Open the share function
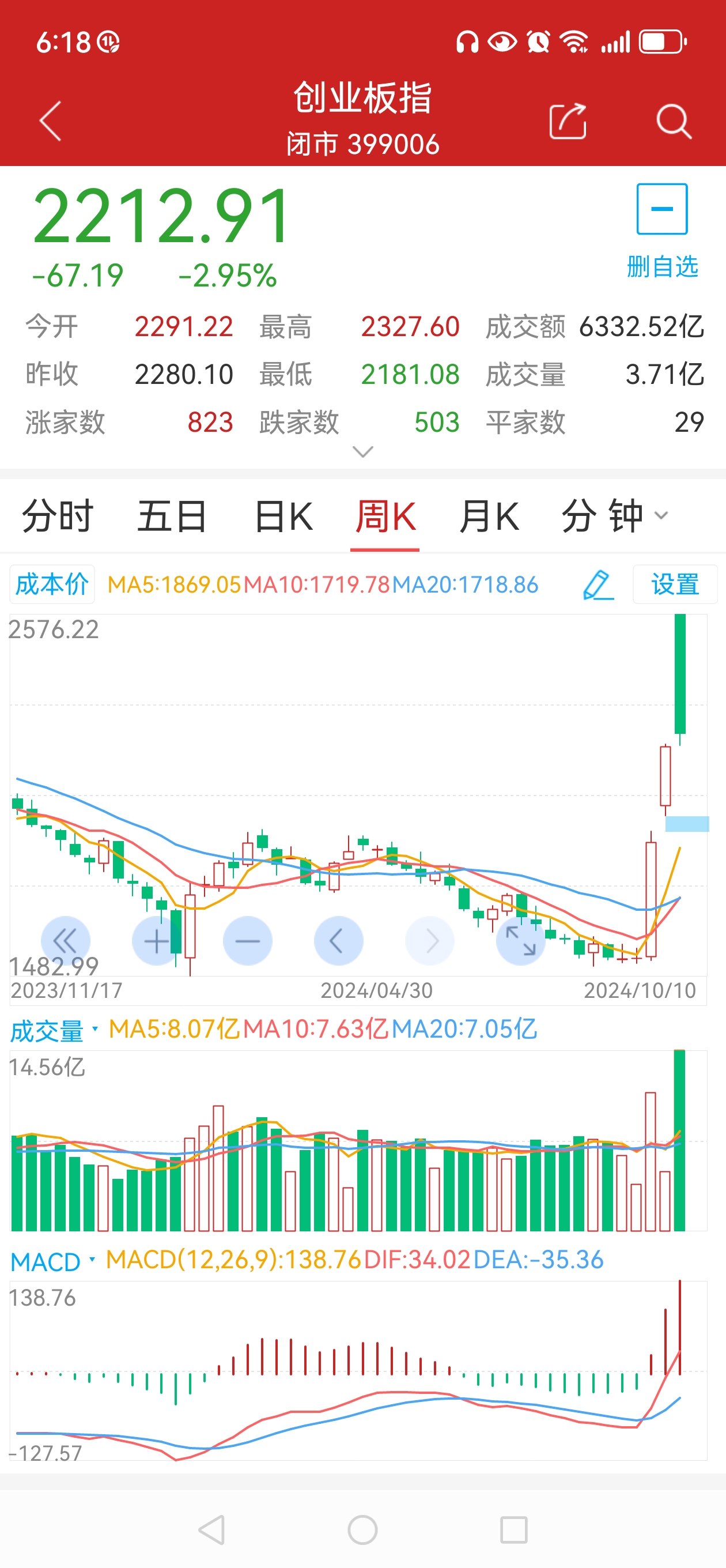 567,120
